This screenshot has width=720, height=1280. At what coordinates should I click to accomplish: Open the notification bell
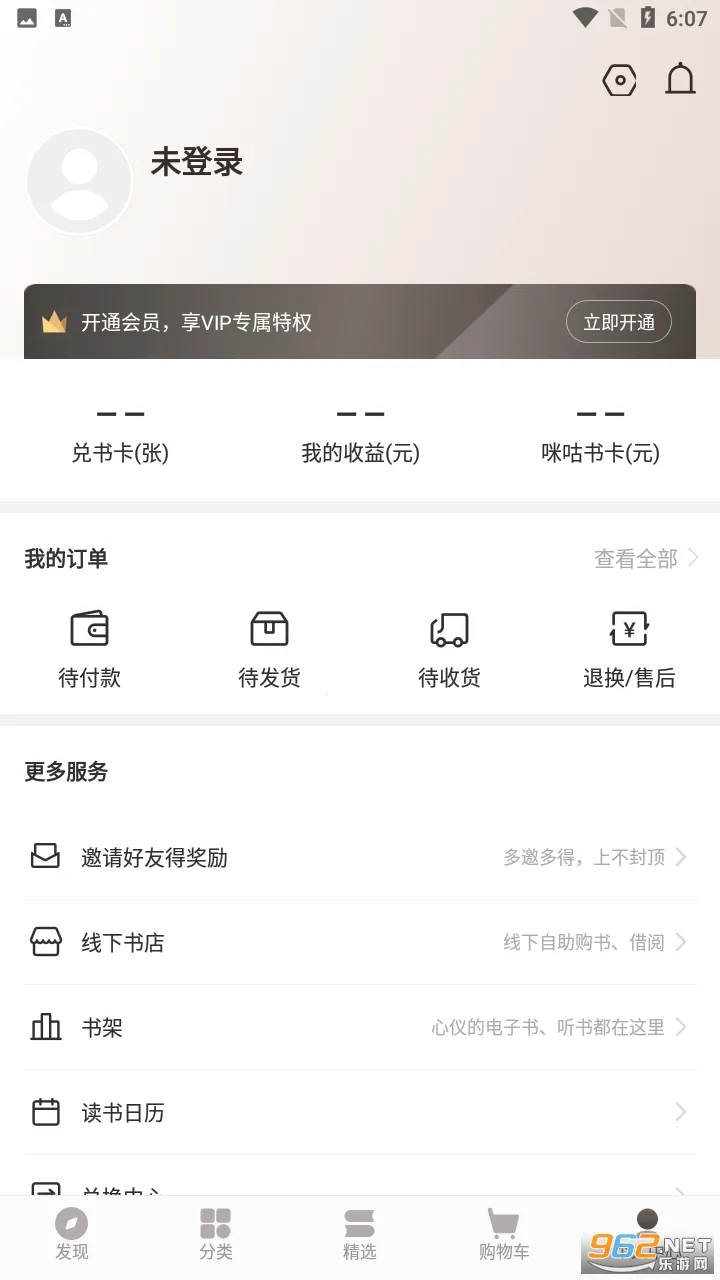[681, 79]
